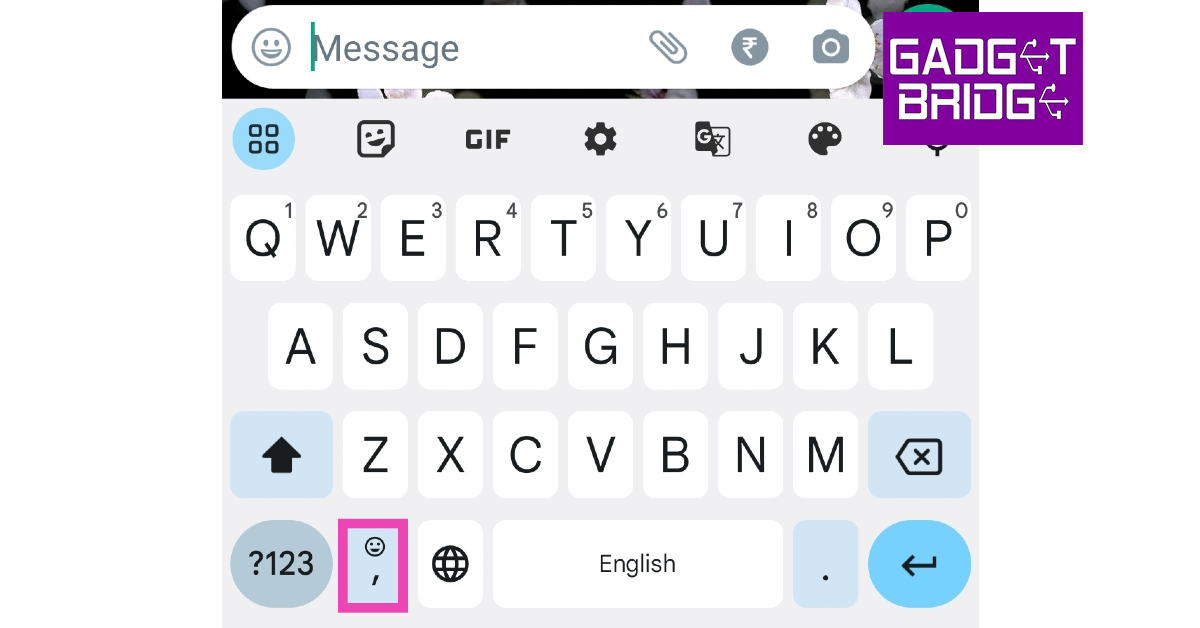Open keyboard settings gear
This screenshot has width=1200, height=628.
(x=600, y=139)
